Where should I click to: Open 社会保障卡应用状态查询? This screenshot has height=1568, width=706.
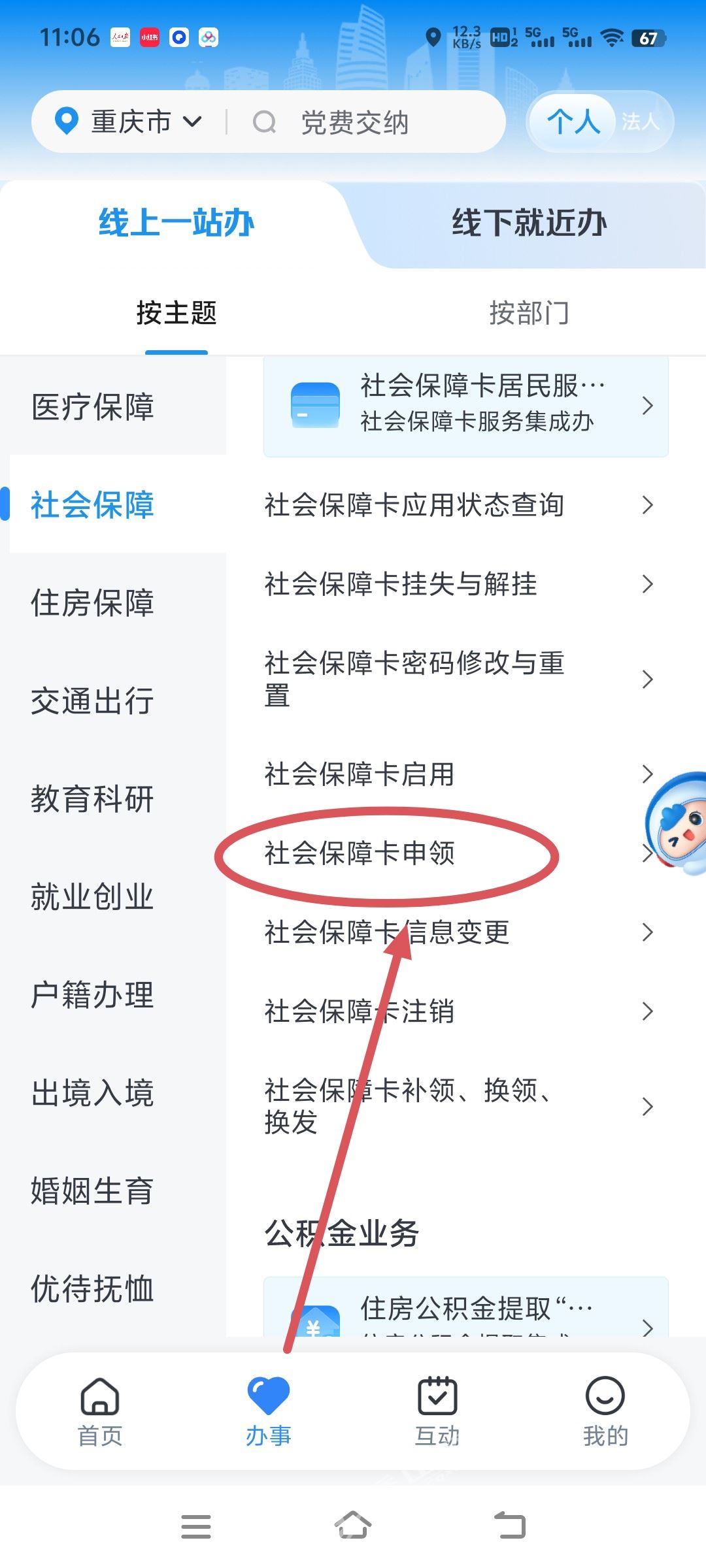click(x=458, y=505)
